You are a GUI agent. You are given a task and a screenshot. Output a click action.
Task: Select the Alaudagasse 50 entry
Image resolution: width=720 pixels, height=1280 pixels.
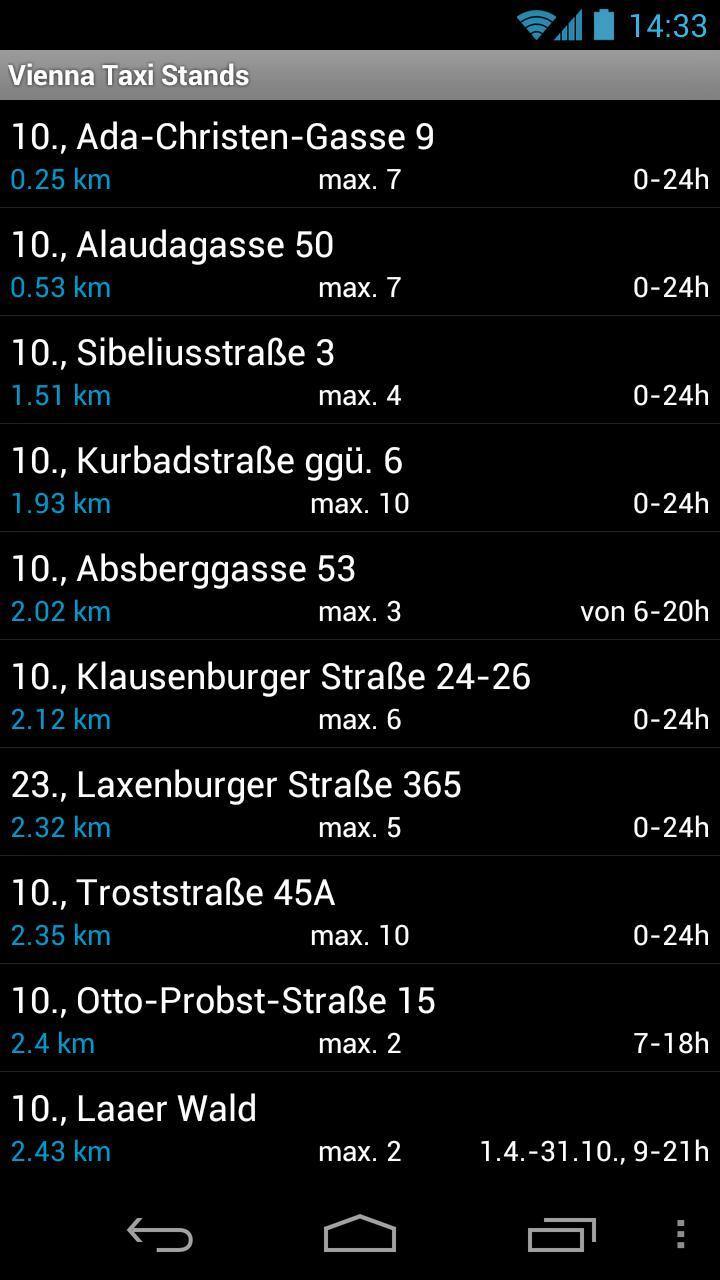(360, 262)
